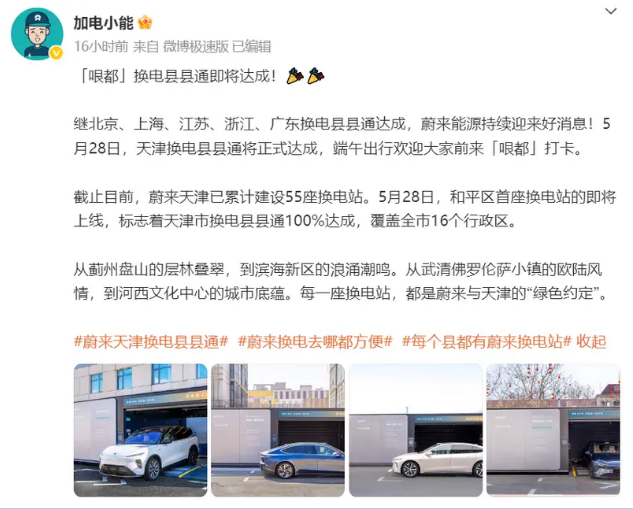Open hashtag #蔚来换电去哪都方便#
Image resolution: width=633 pixels, height=509 pixels.
314,341
